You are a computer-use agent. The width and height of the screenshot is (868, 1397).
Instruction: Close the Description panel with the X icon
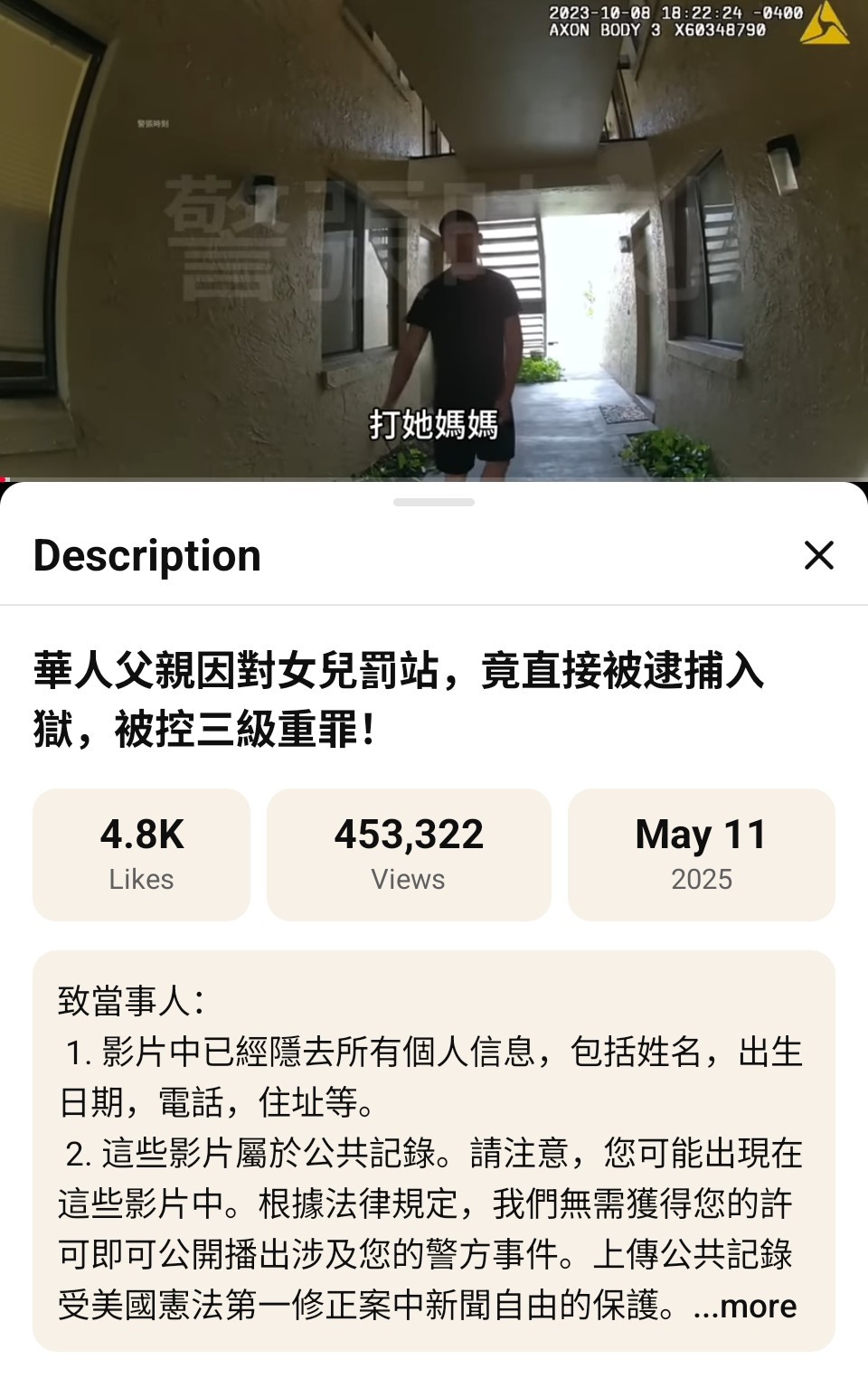[x=818, y=556]
